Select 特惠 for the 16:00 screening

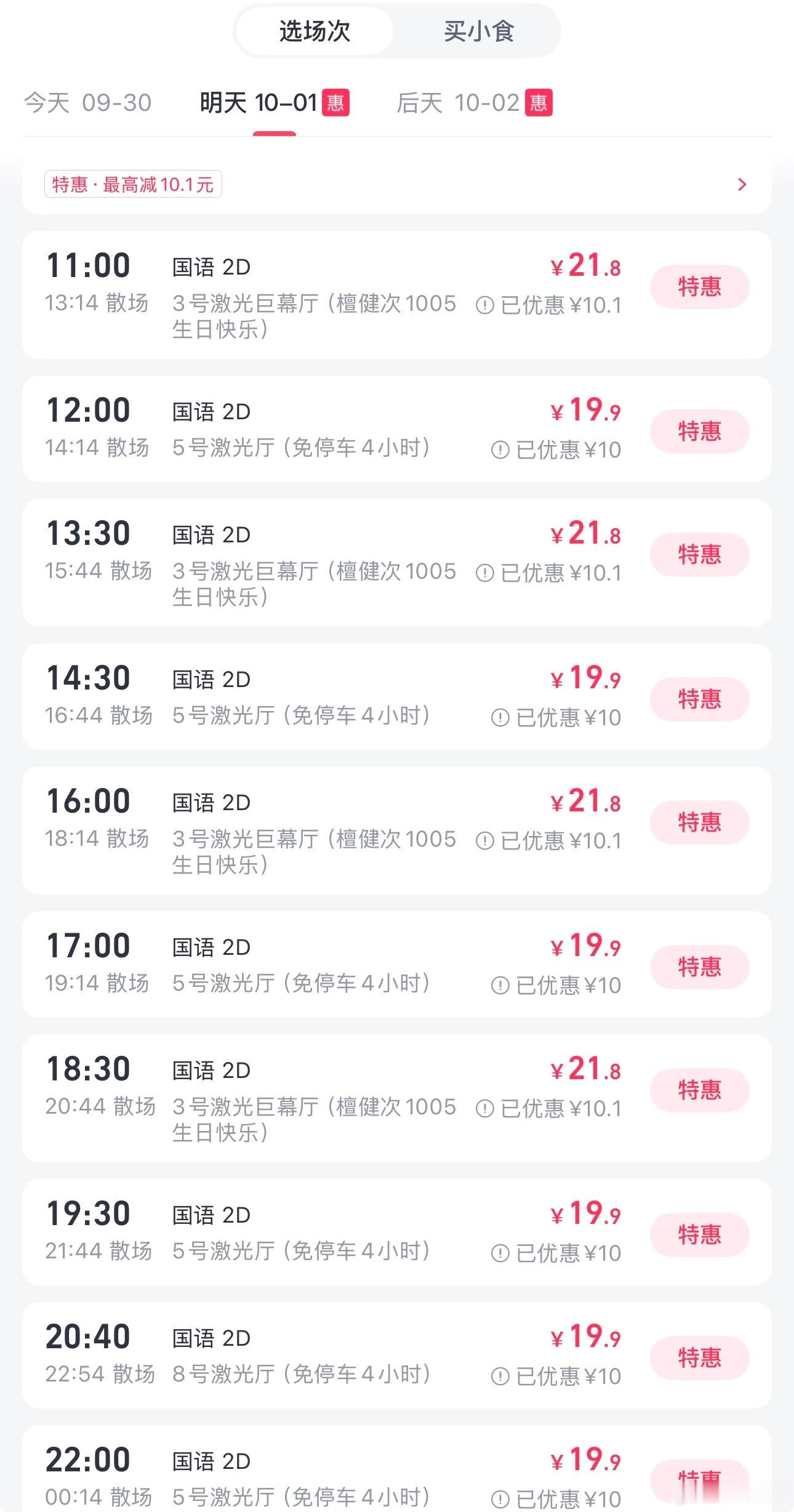click(699, 822)
